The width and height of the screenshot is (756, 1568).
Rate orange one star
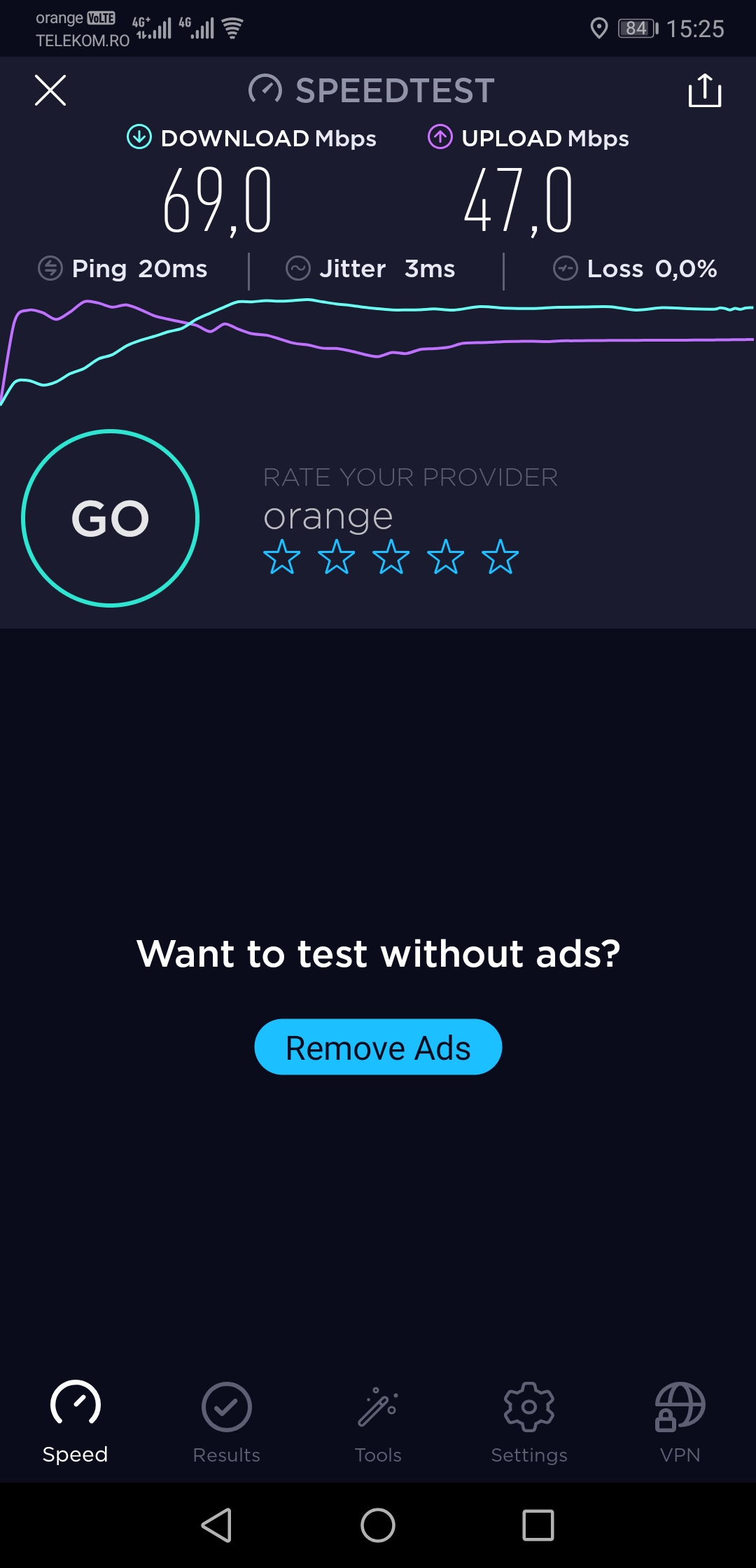tap(282, 557)
